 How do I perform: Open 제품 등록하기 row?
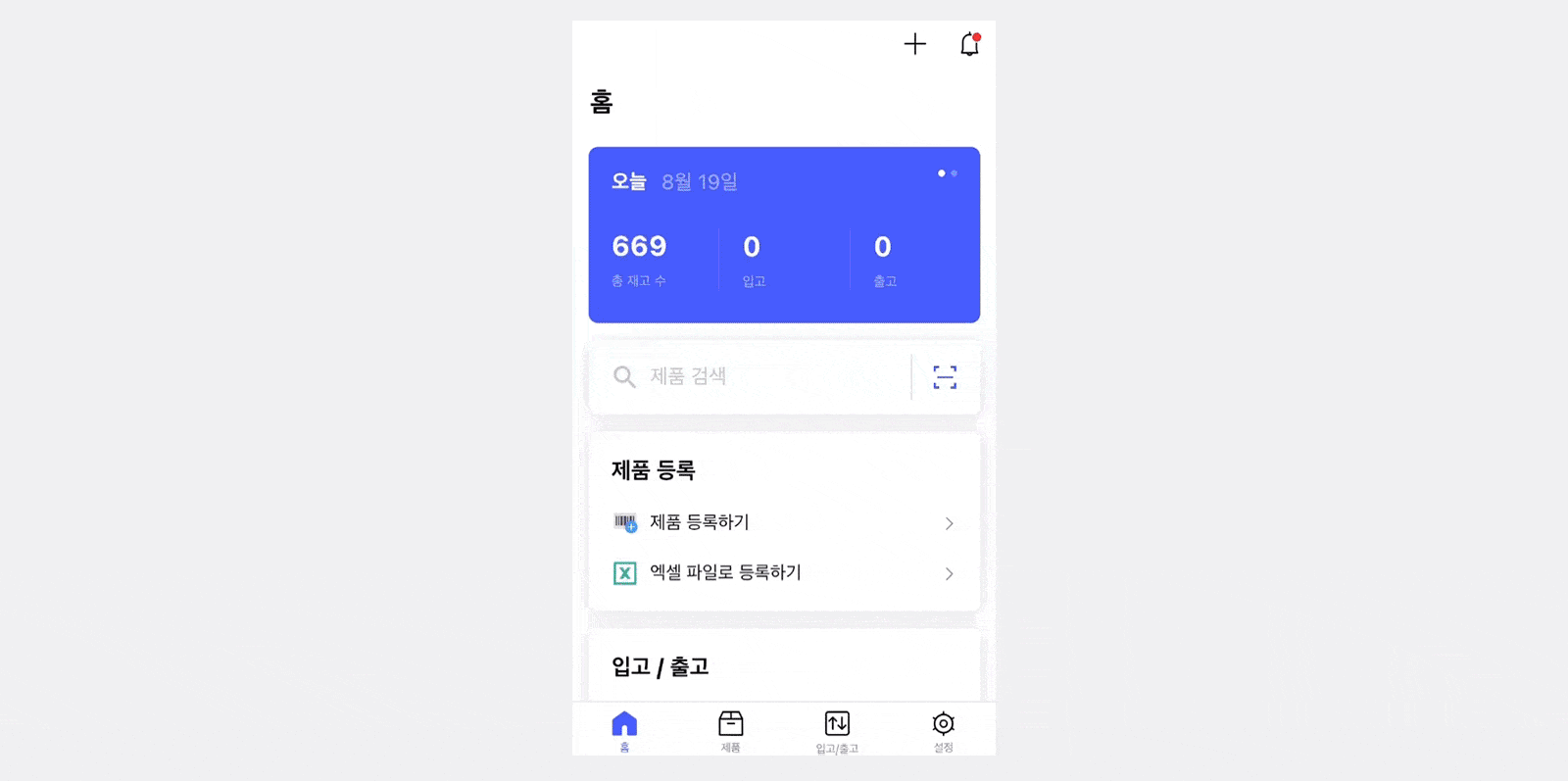784,523
